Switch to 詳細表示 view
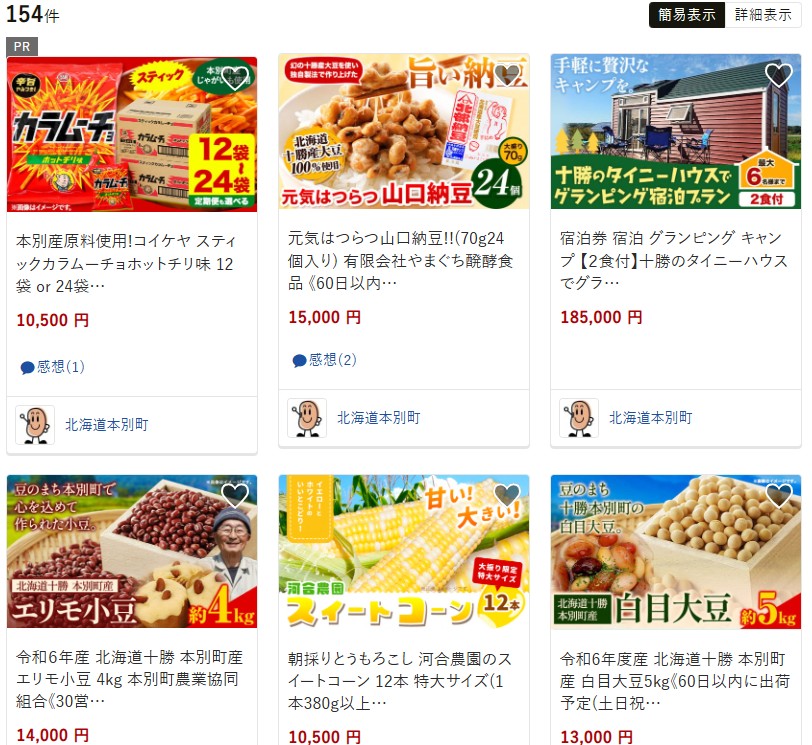Viewport: 812px width, 745px height. point(763,15)
